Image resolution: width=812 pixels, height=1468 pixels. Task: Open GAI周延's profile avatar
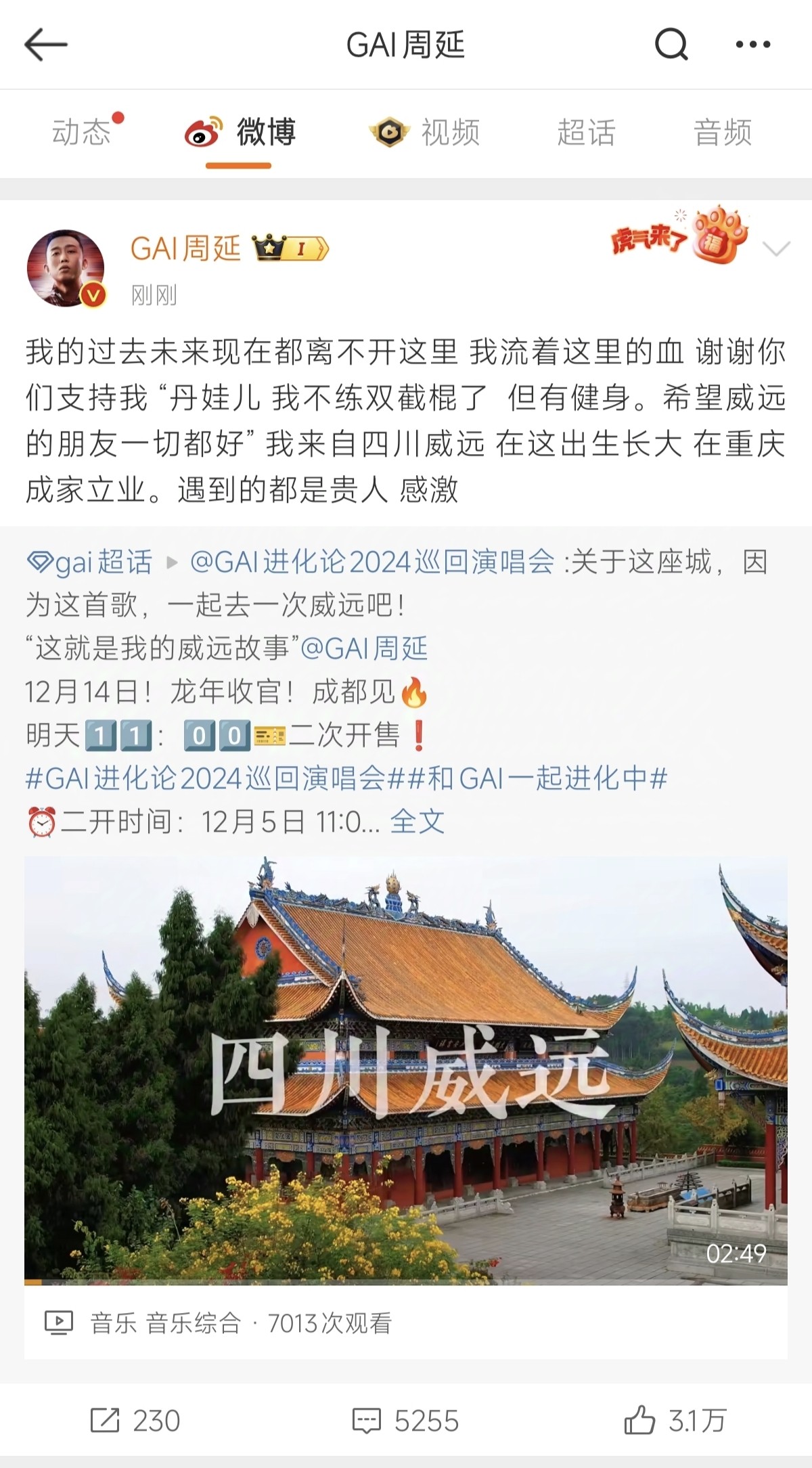[x=66, y=268]
